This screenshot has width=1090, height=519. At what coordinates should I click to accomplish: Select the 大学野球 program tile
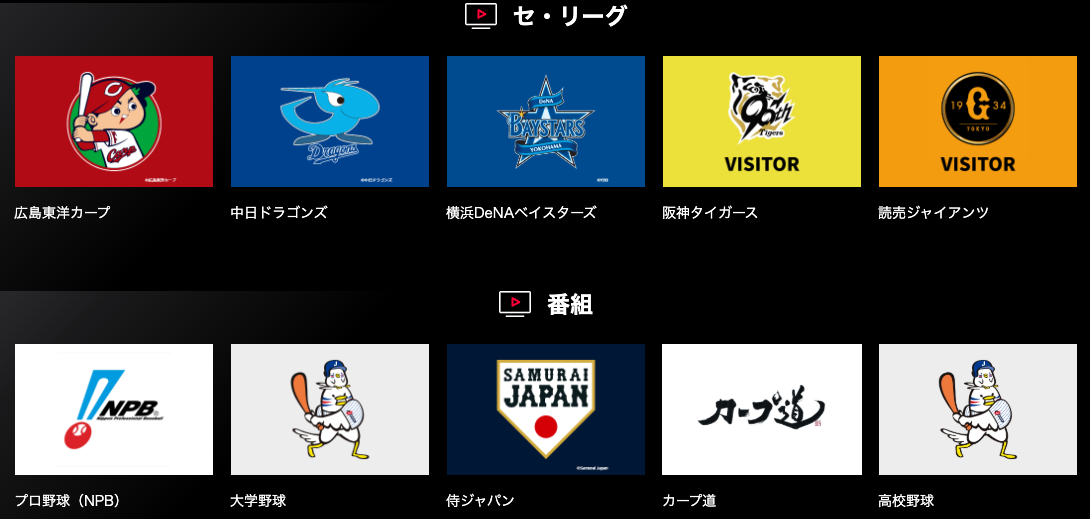pyautogui.click(x=330, y=409)
